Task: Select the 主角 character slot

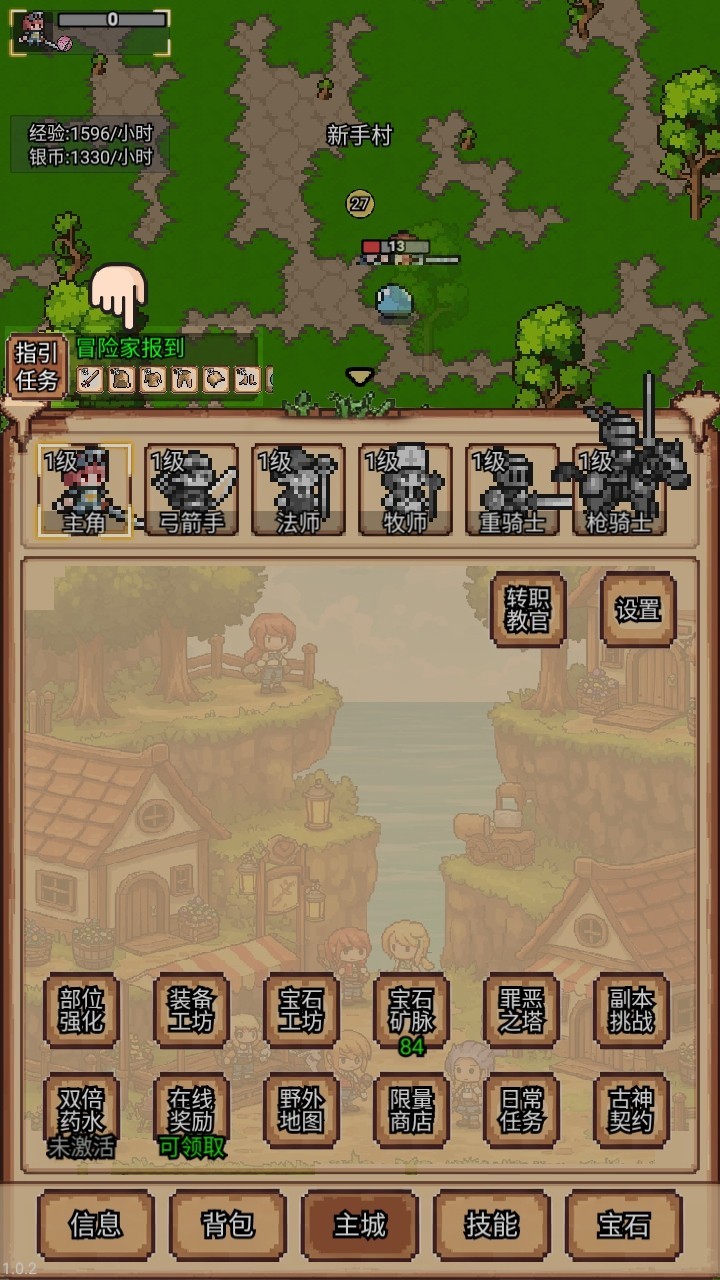Action: [x=84, y=490]
